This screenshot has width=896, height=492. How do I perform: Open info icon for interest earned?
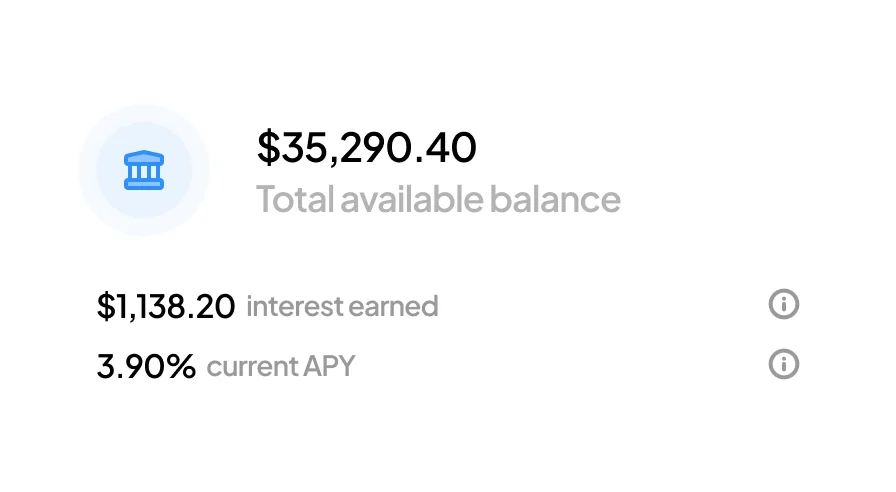click(783, 304)
